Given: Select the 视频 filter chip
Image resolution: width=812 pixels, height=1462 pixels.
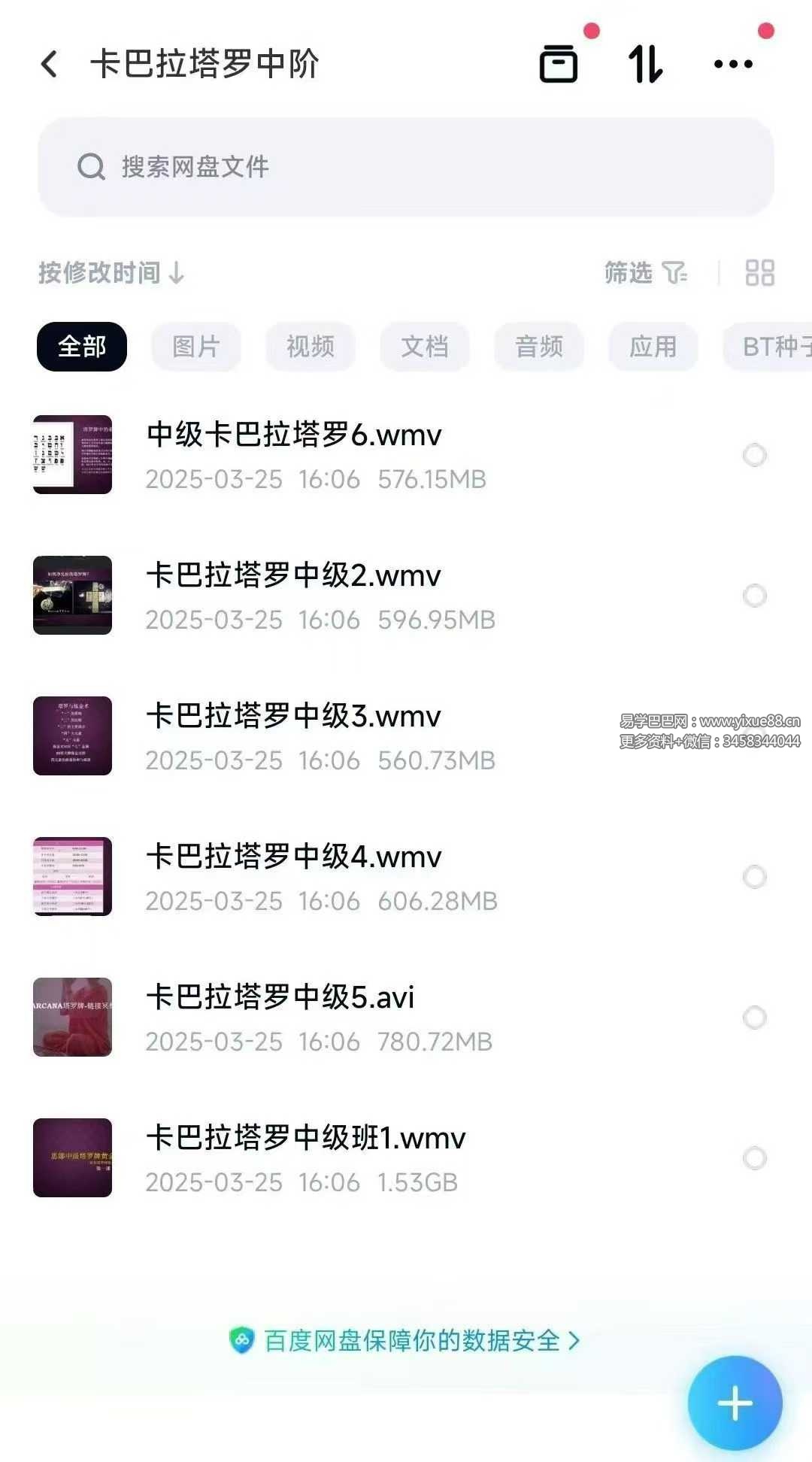Looking at the screenshot, I should click(311, 347).
